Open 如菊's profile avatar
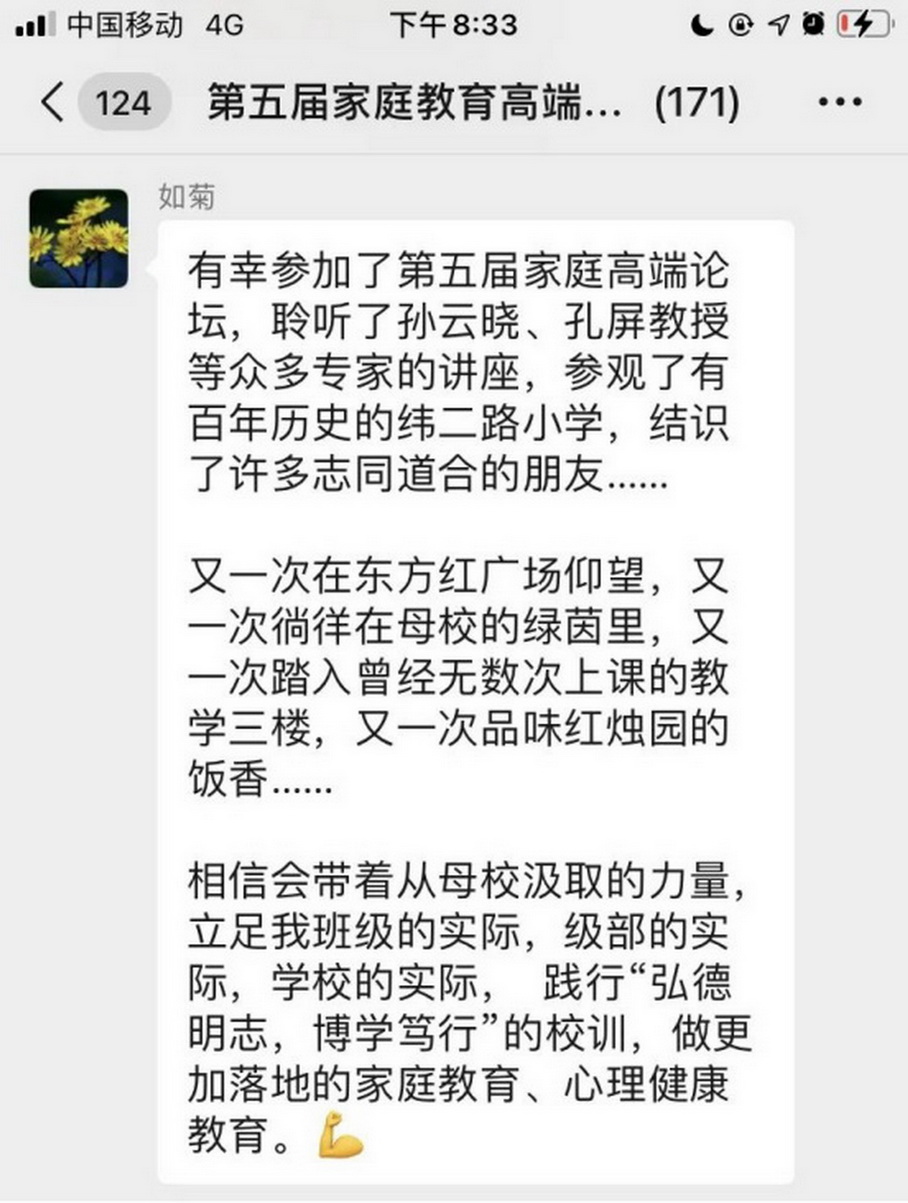This screenshot has height=1203, width=908. point(79,239)
